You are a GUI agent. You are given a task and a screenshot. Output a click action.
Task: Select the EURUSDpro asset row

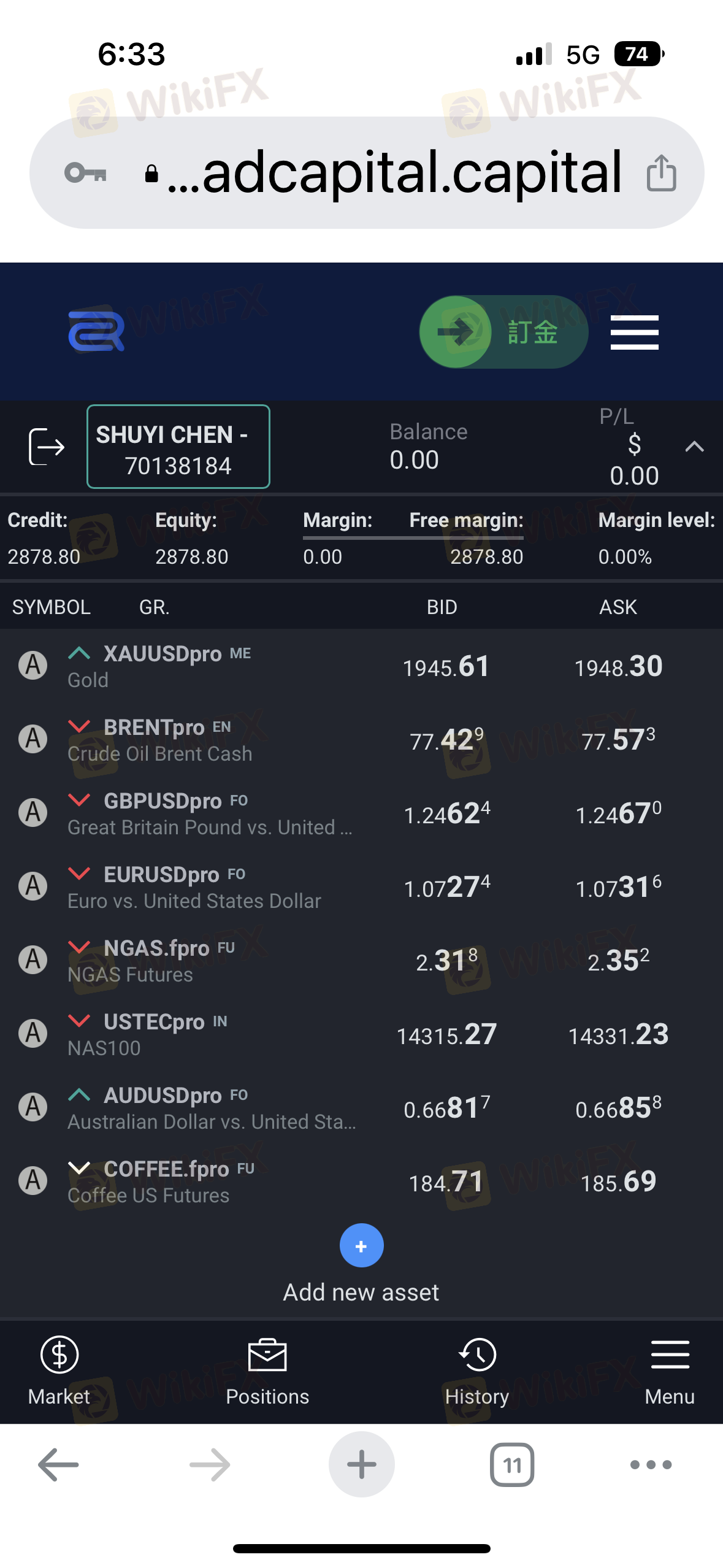[x=361, y=886]
